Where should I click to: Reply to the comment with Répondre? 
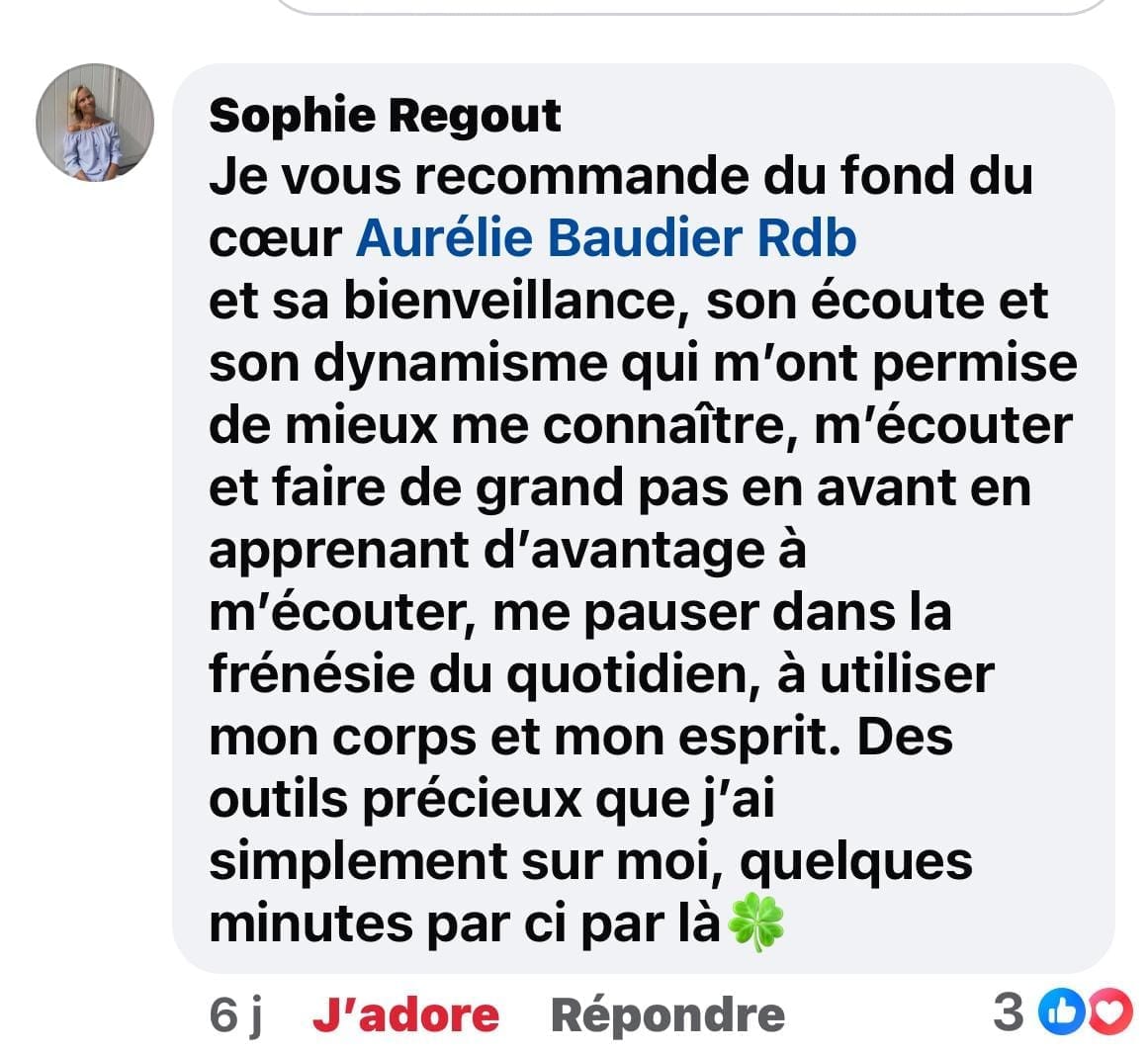[667, 1015]
